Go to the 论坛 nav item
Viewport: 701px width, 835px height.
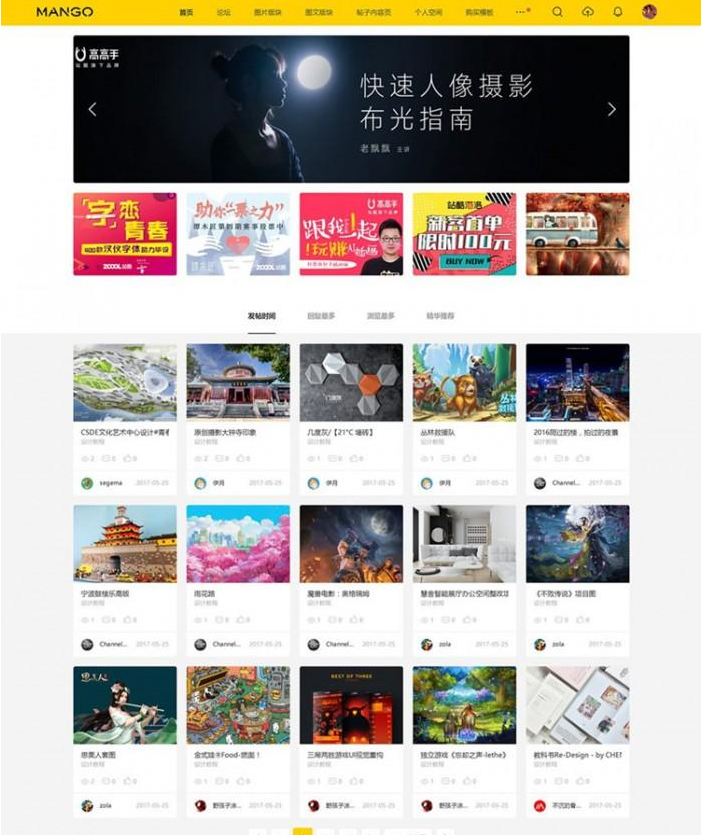pyautogui.click(x=224, y=13)
